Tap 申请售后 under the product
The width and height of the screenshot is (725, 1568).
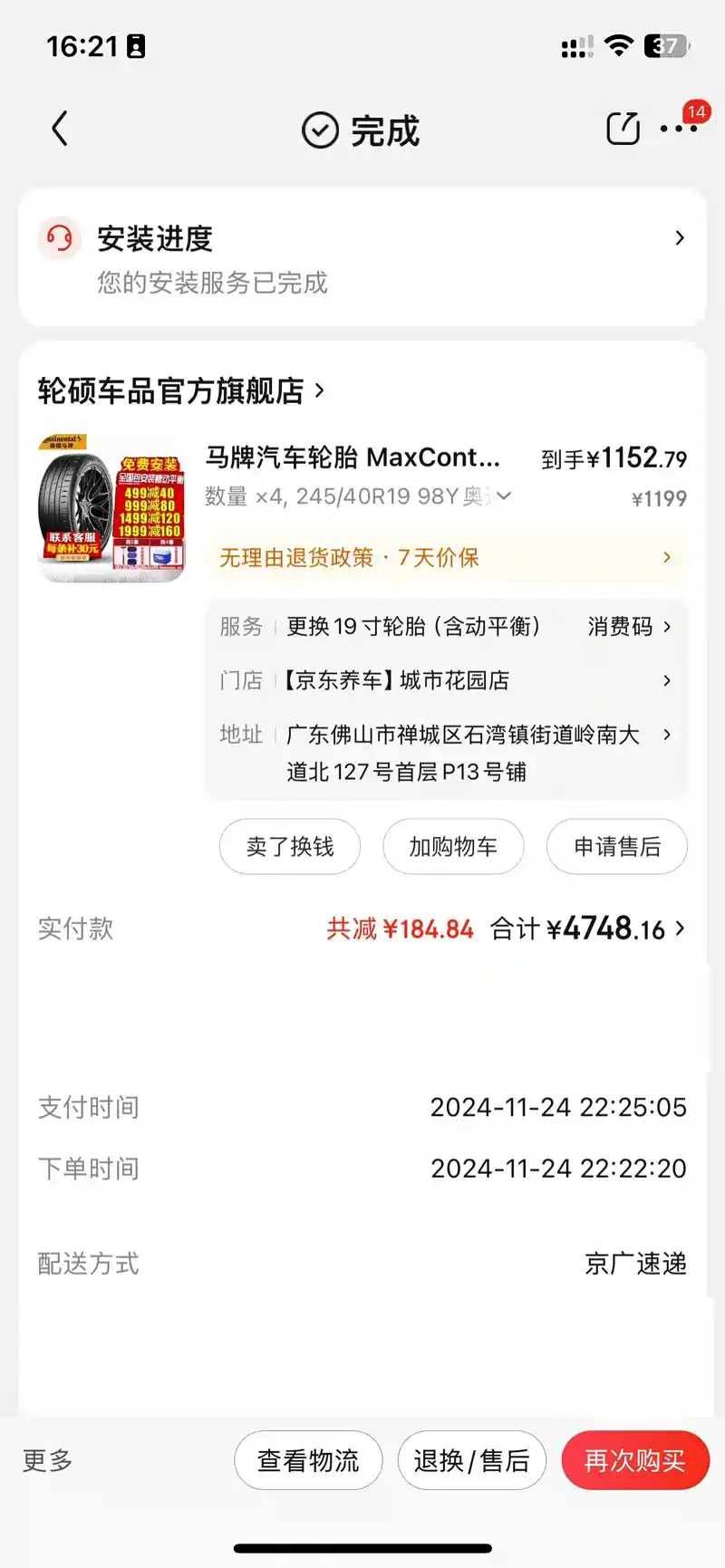pos(617,847)
